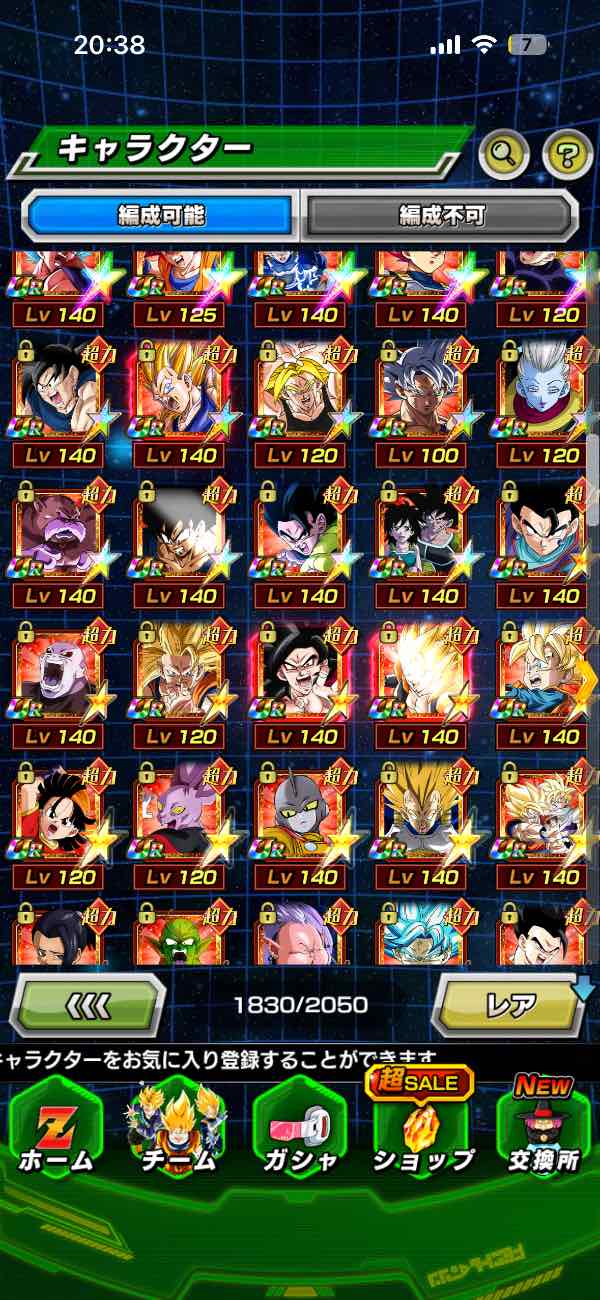The width and height of the screenshot is (600, 1300).
Task: Open the character search magnifier icon
Action: [x=504, y=153]
